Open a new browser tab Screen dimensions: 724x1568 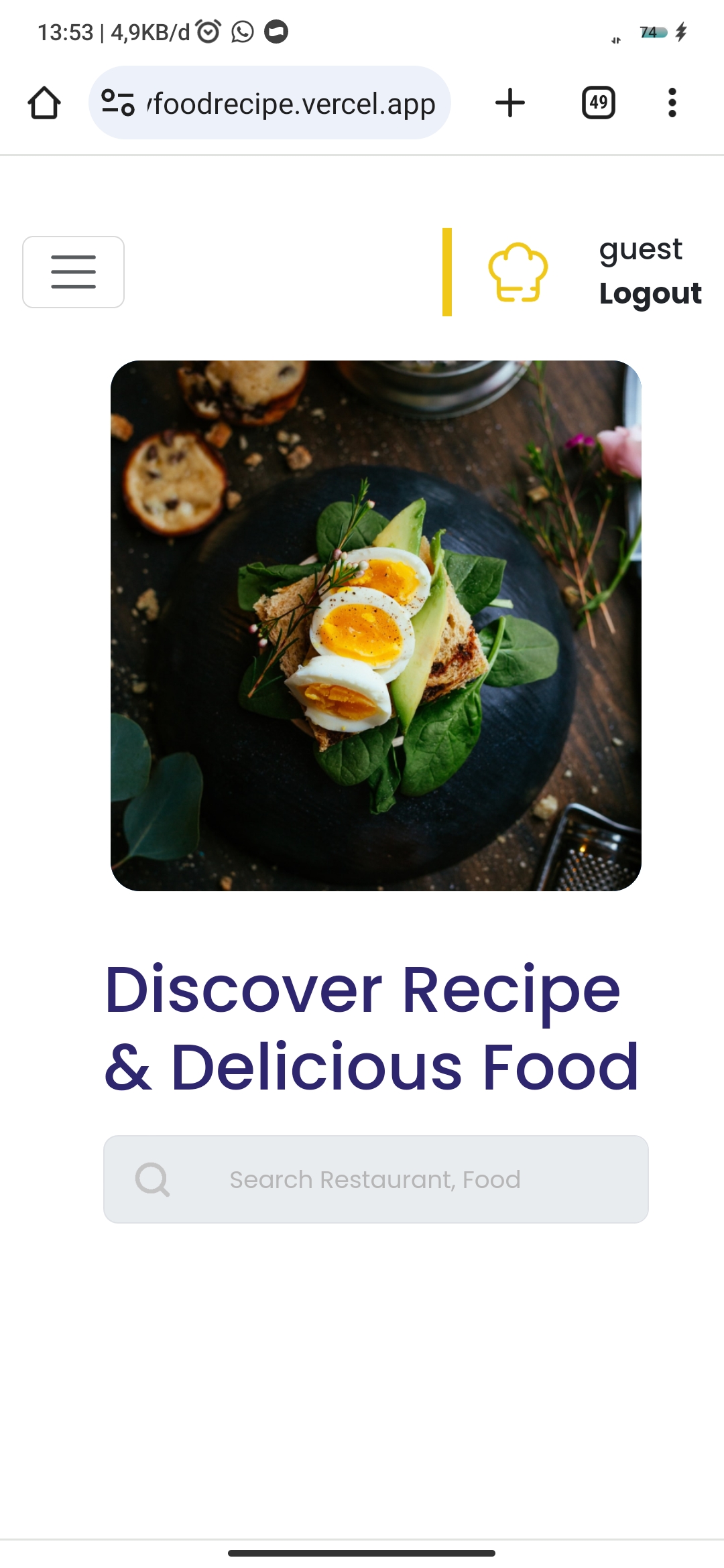[509, 103]
